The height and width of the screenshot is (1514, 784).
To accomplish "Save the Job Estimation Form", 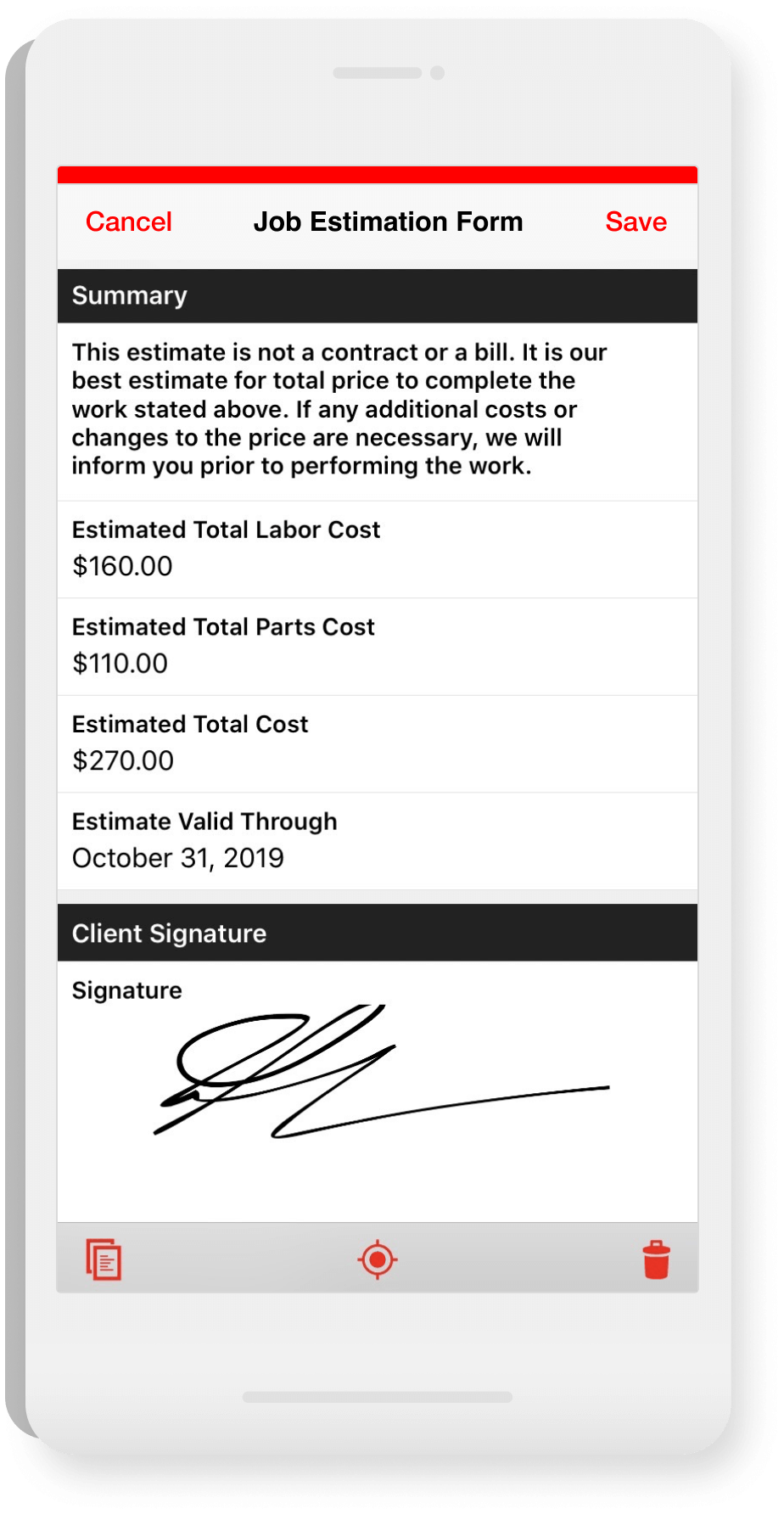I will [636, 222].
